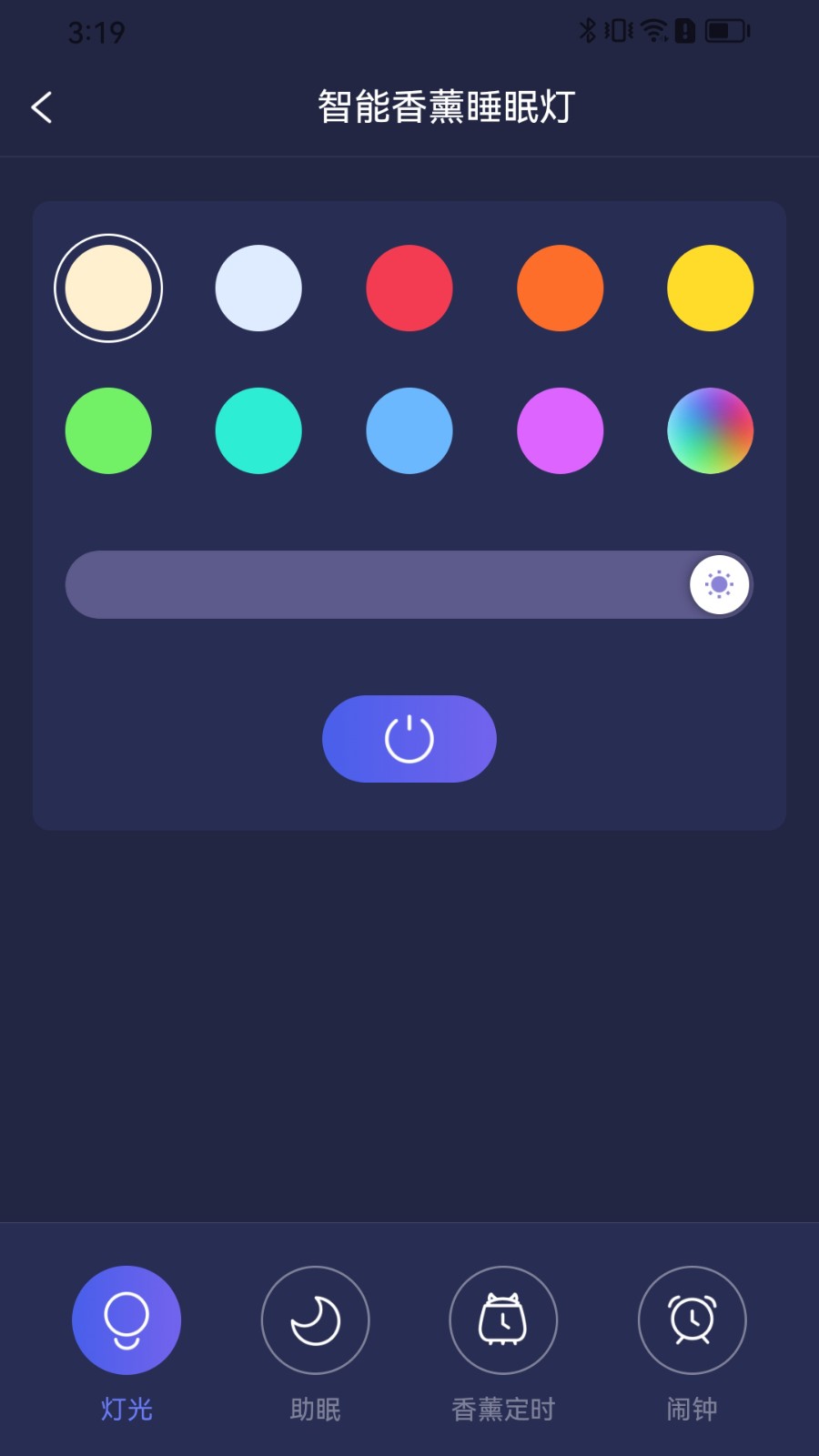Pick the red light color
819x1456 pixels.
[409, 288]
